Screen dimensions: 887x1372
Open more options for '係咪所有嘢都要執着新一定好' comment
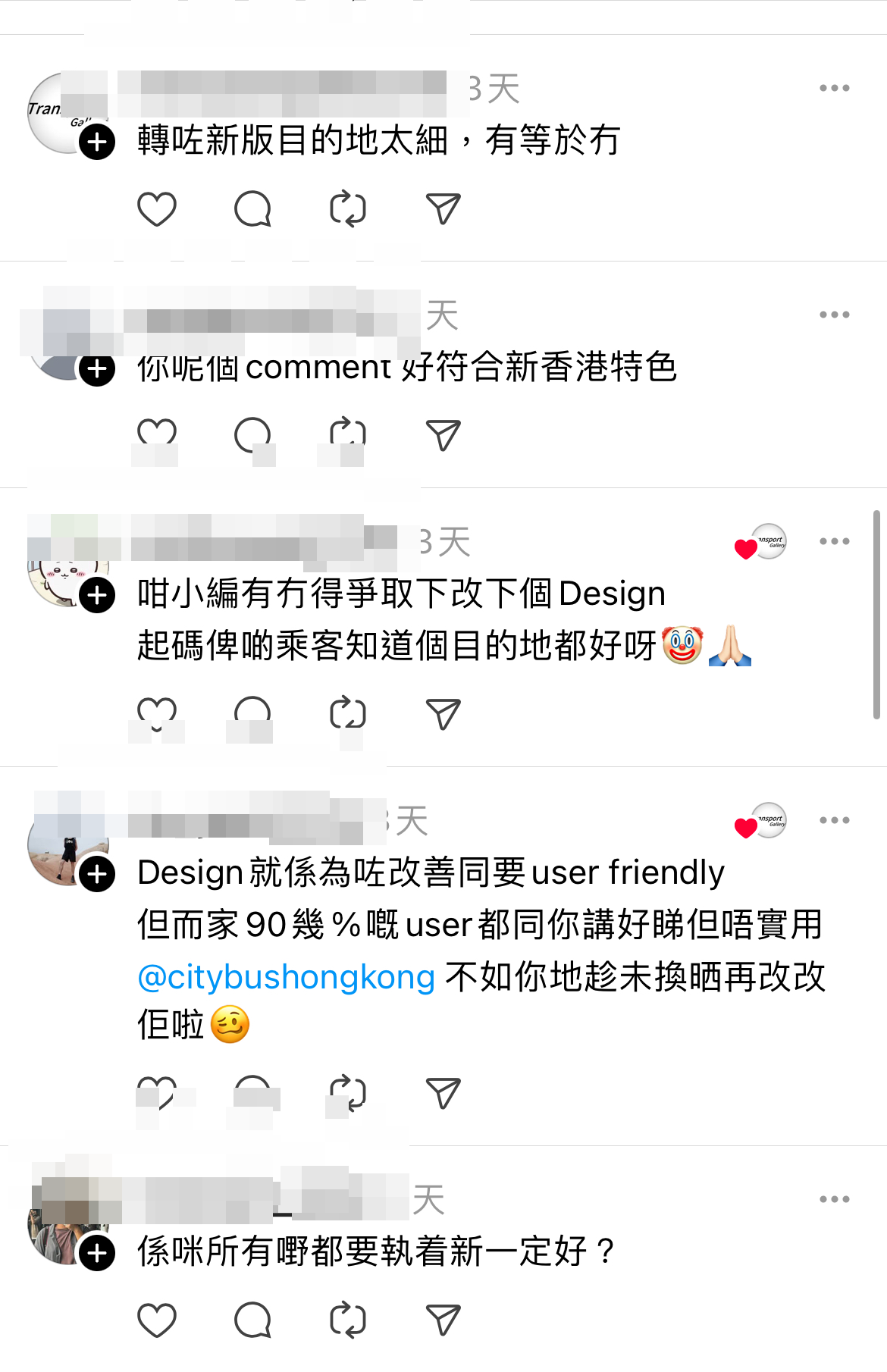tap(834, 1199)
